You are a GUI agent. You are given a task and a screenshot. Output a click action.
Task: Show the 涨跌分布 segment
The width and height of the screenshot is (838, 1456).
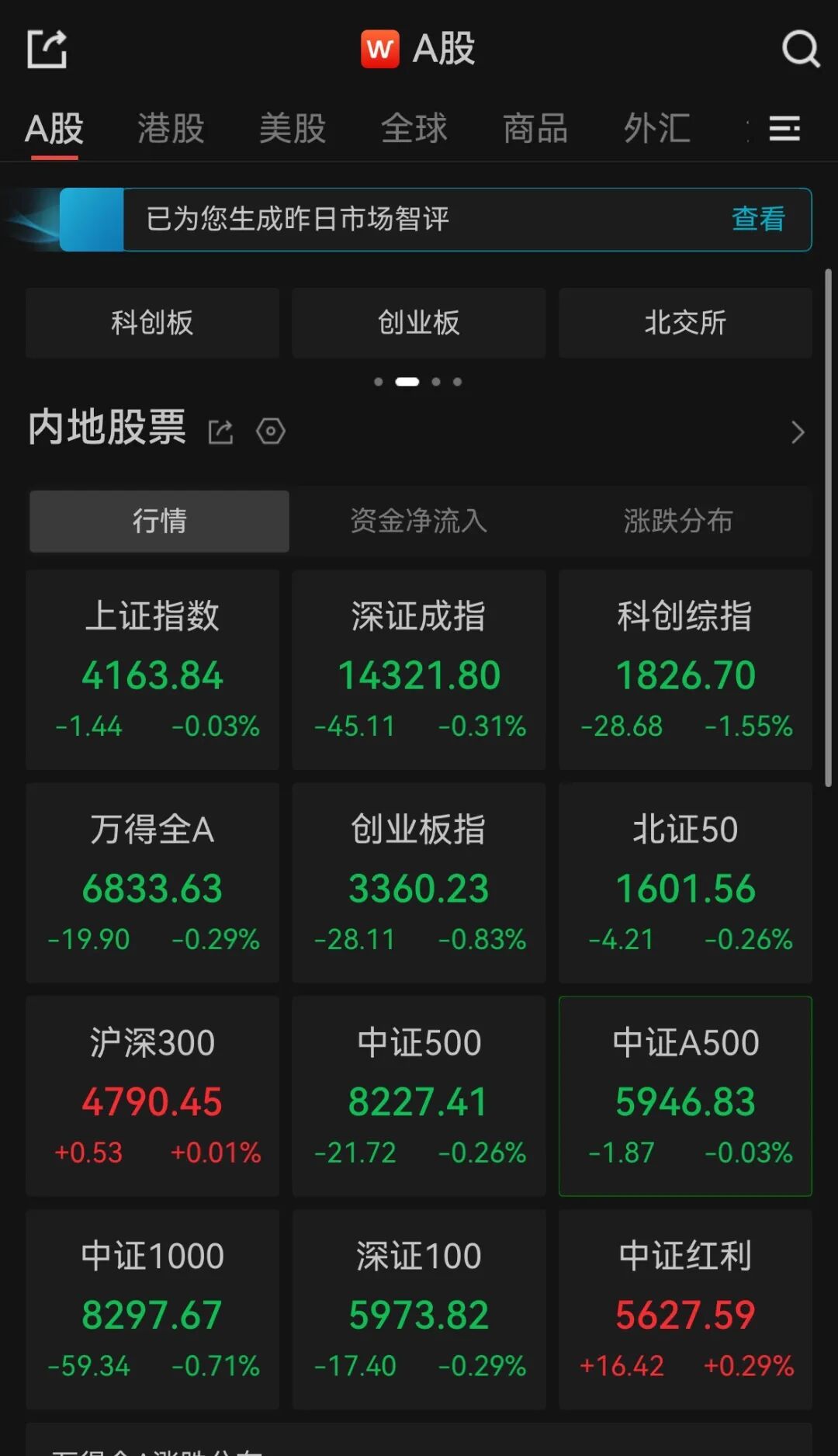pyautogui.click(x=678, y=521)
